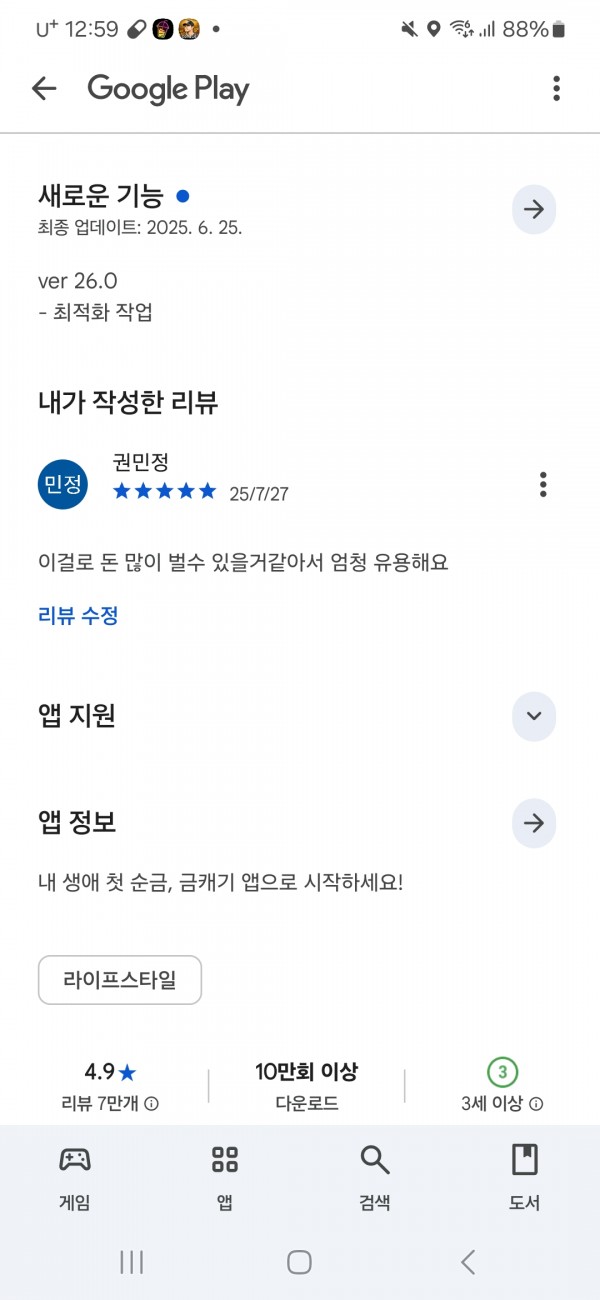Tap the system home button
Screen dimensions: 600x1300
coord(299,1262)
